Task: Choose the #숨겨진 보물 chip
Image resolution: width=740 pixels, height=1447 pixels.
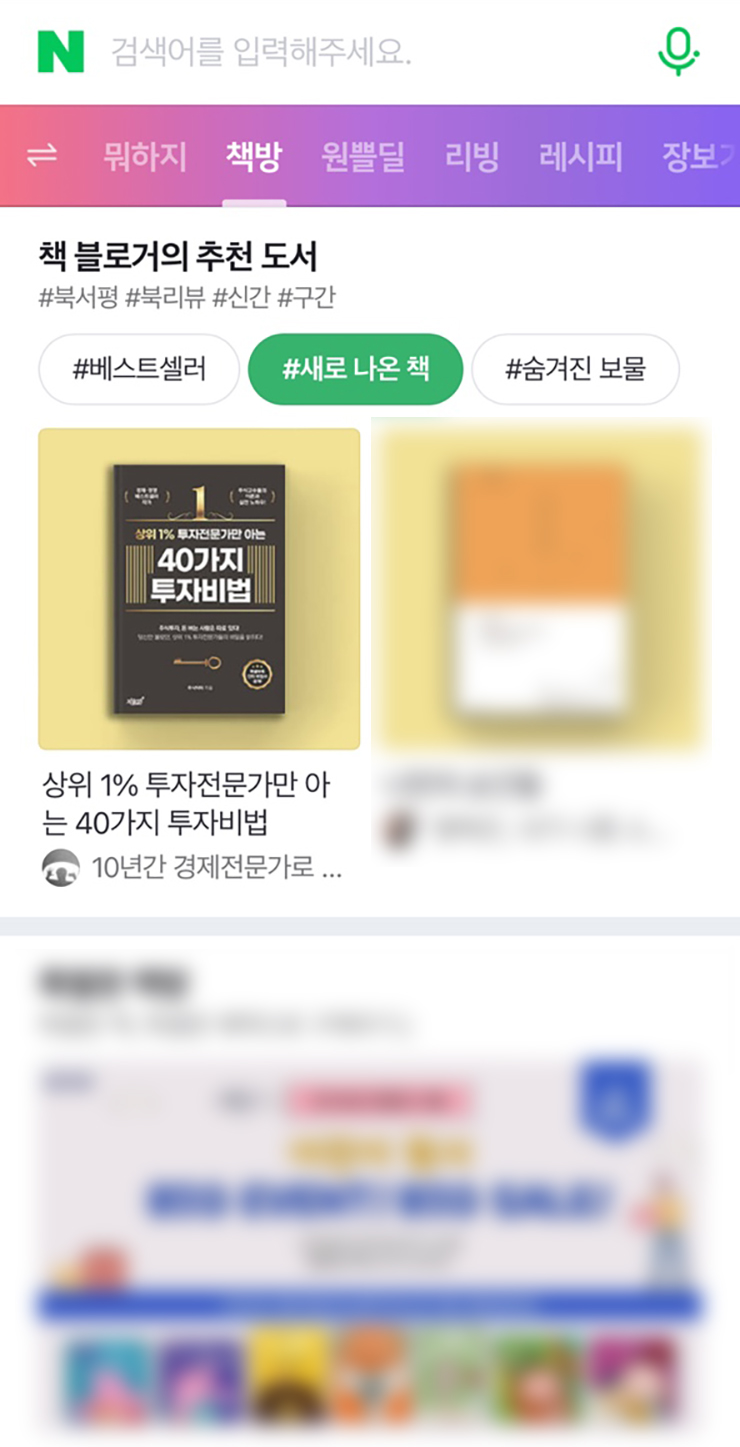Action: click(x=575, y=369)
